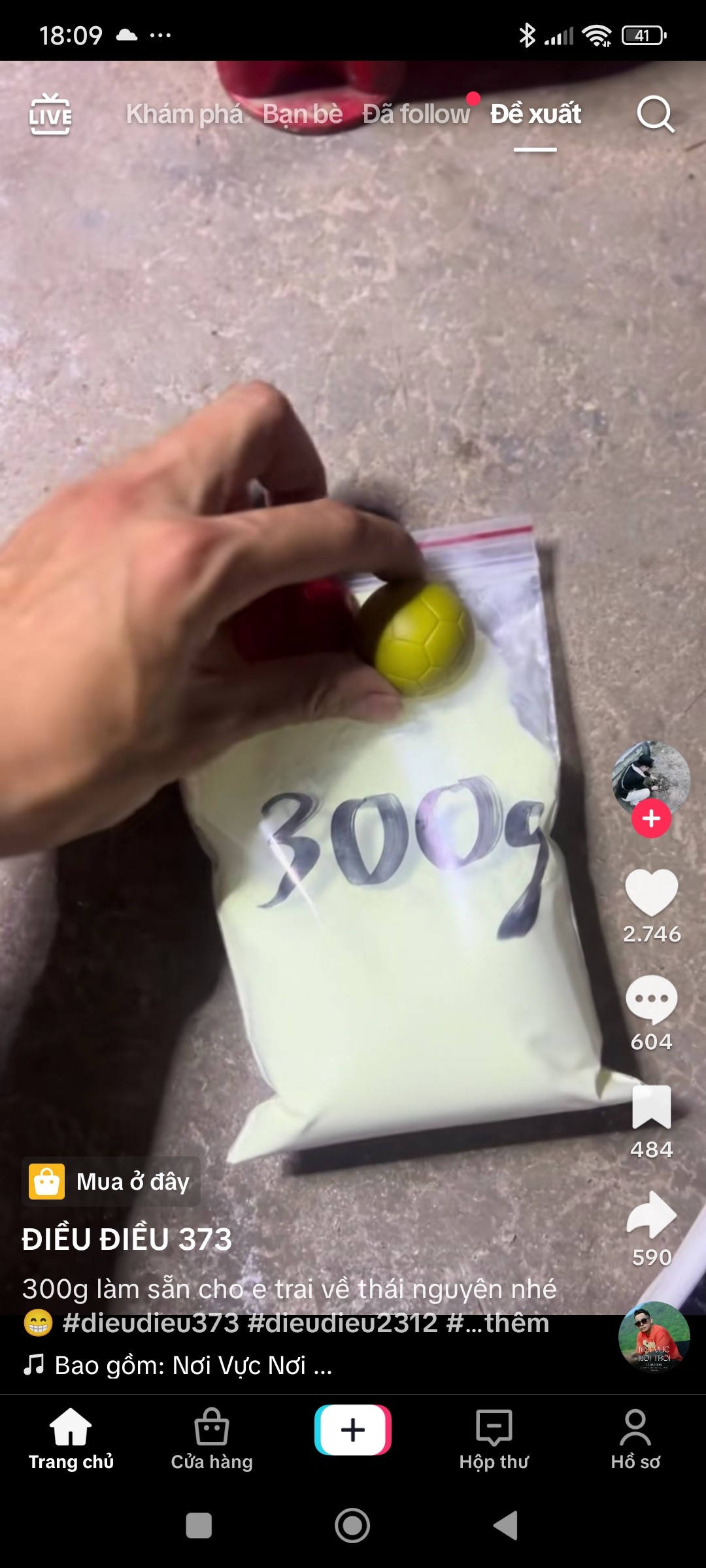Open the comments bubble
Viewport: 706px width, 1568px height.
click(652, 1000)
